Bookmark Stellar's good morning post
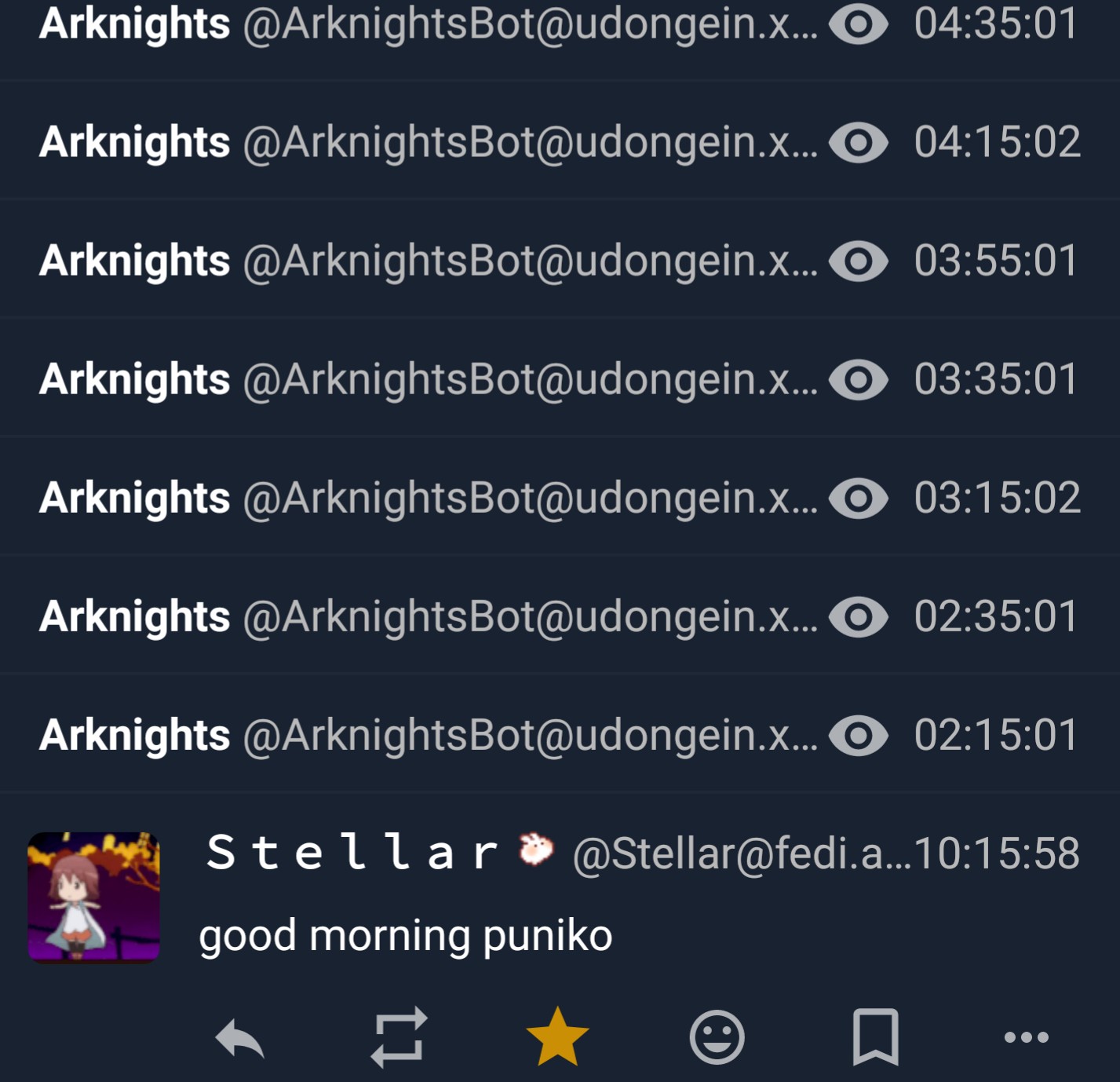 [875, 1038]
